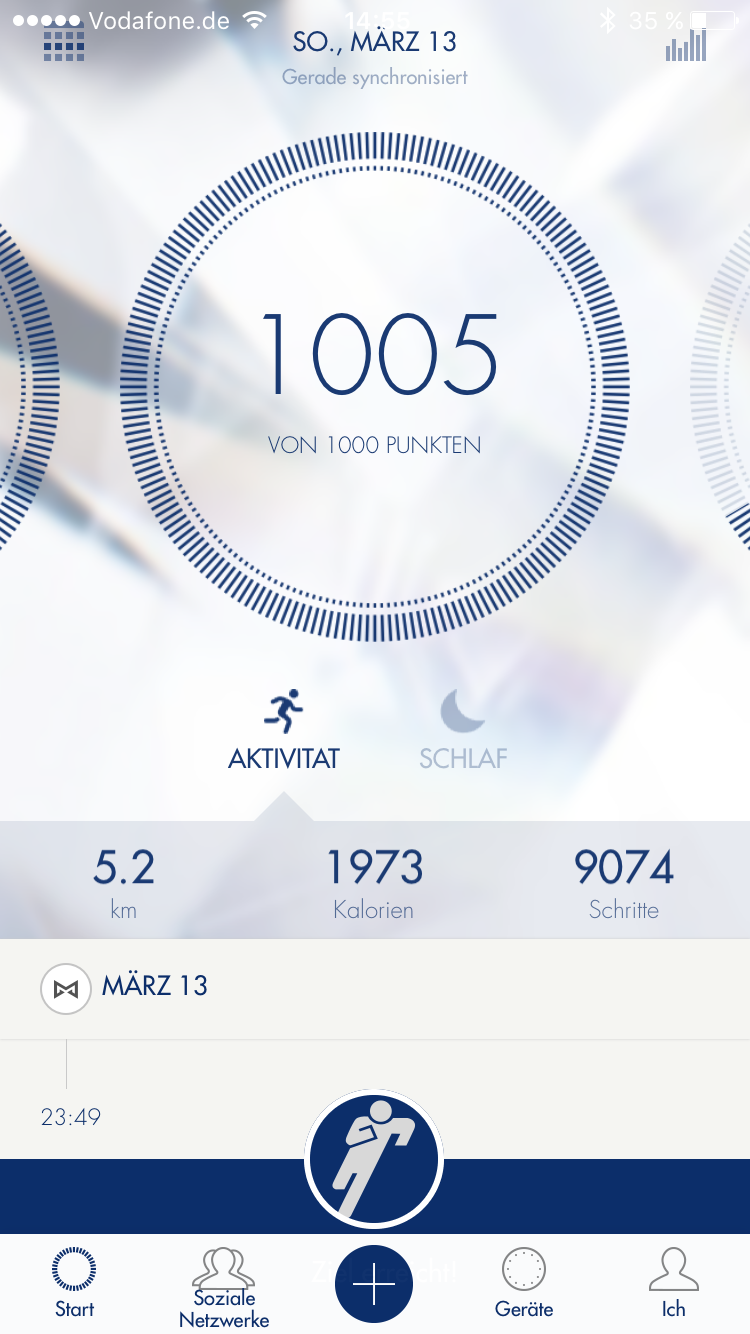Select the Aktivität tab
Viewport: 750px width, 1334px height.
pyautogui.click(x=284, y=730)
